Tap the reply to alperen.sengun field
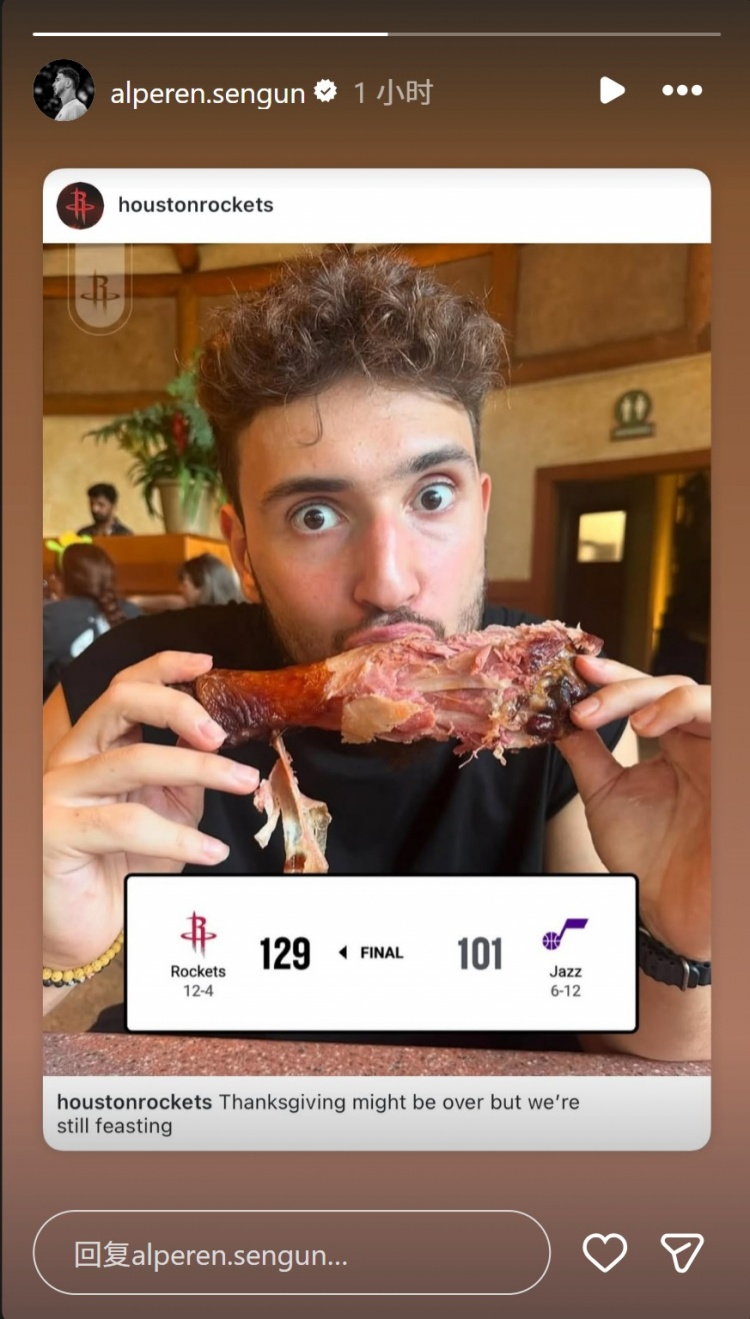The image size is (750, 1319). 291,1253
